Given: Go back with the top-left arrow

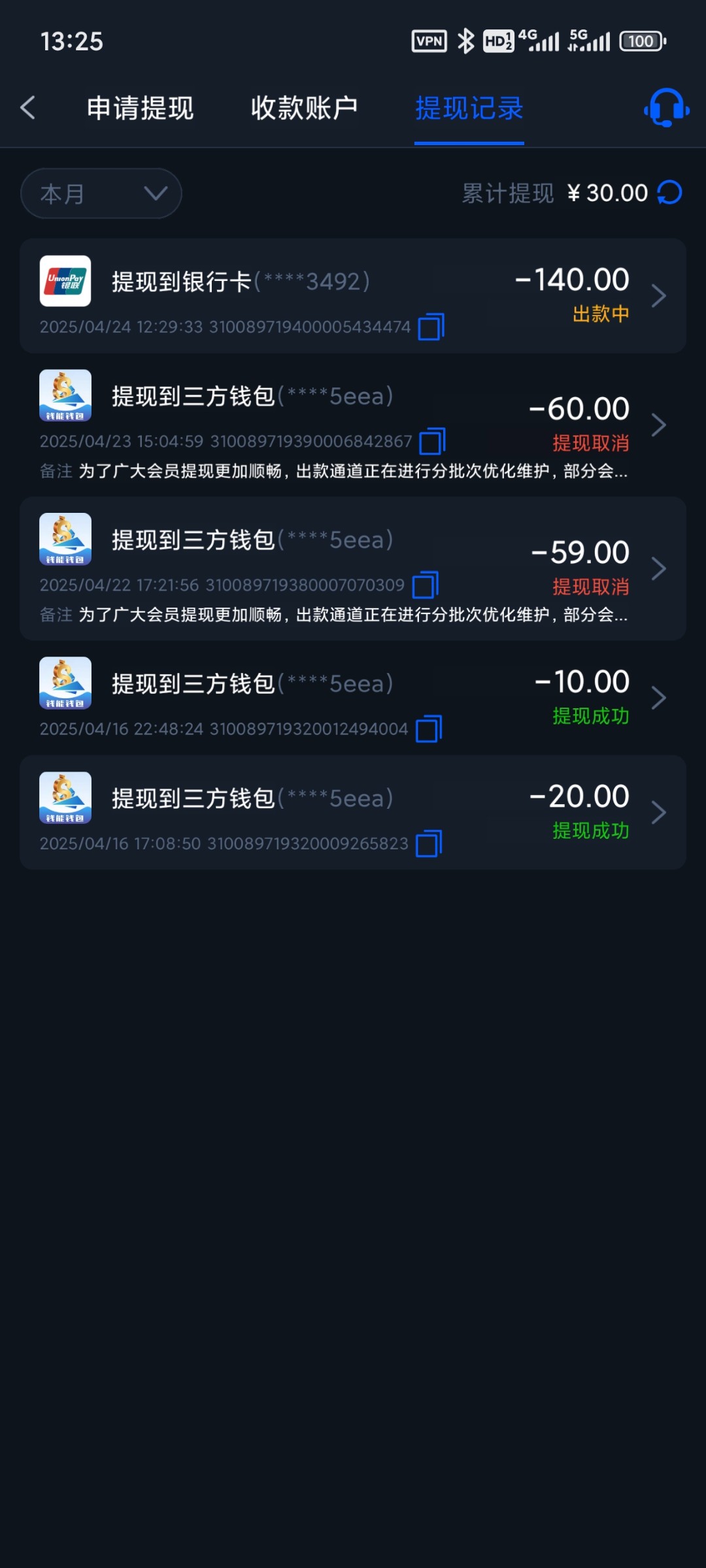Looking at the screenshot, I should click(27, 108).
